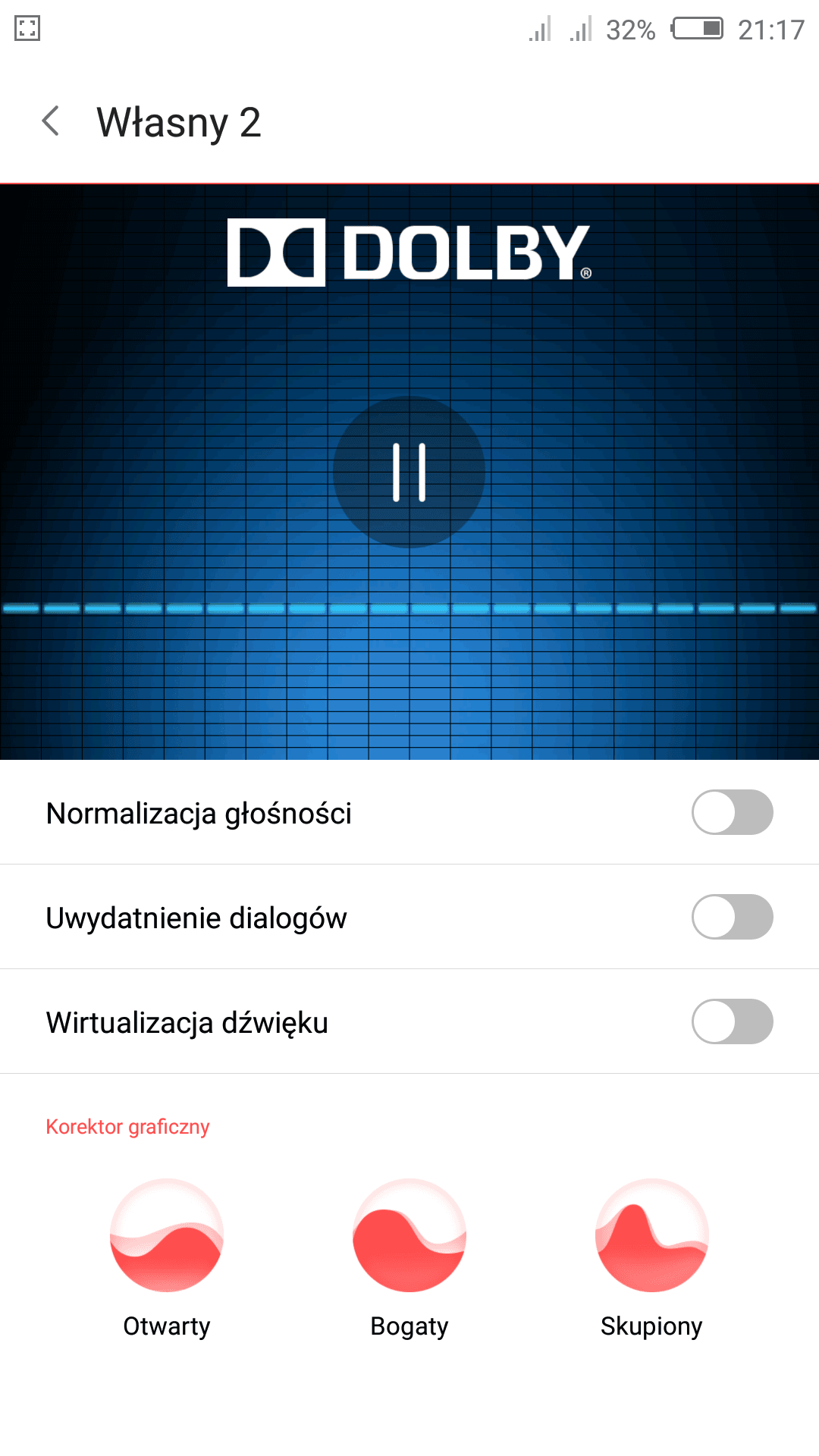
Task: Pause the Dolby demo playback
Action: coord(409,472)
